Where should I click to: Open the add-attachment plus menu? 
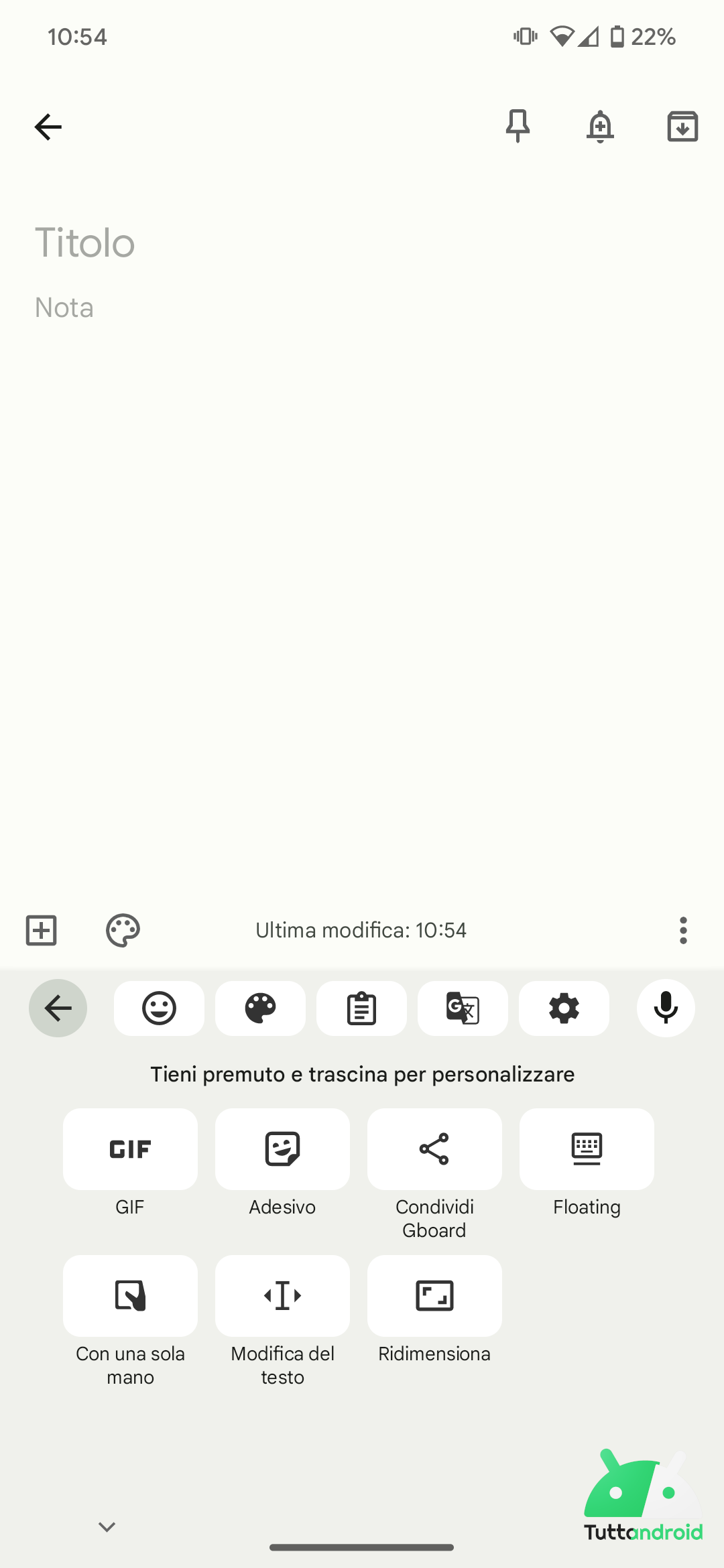click(41, 930)
